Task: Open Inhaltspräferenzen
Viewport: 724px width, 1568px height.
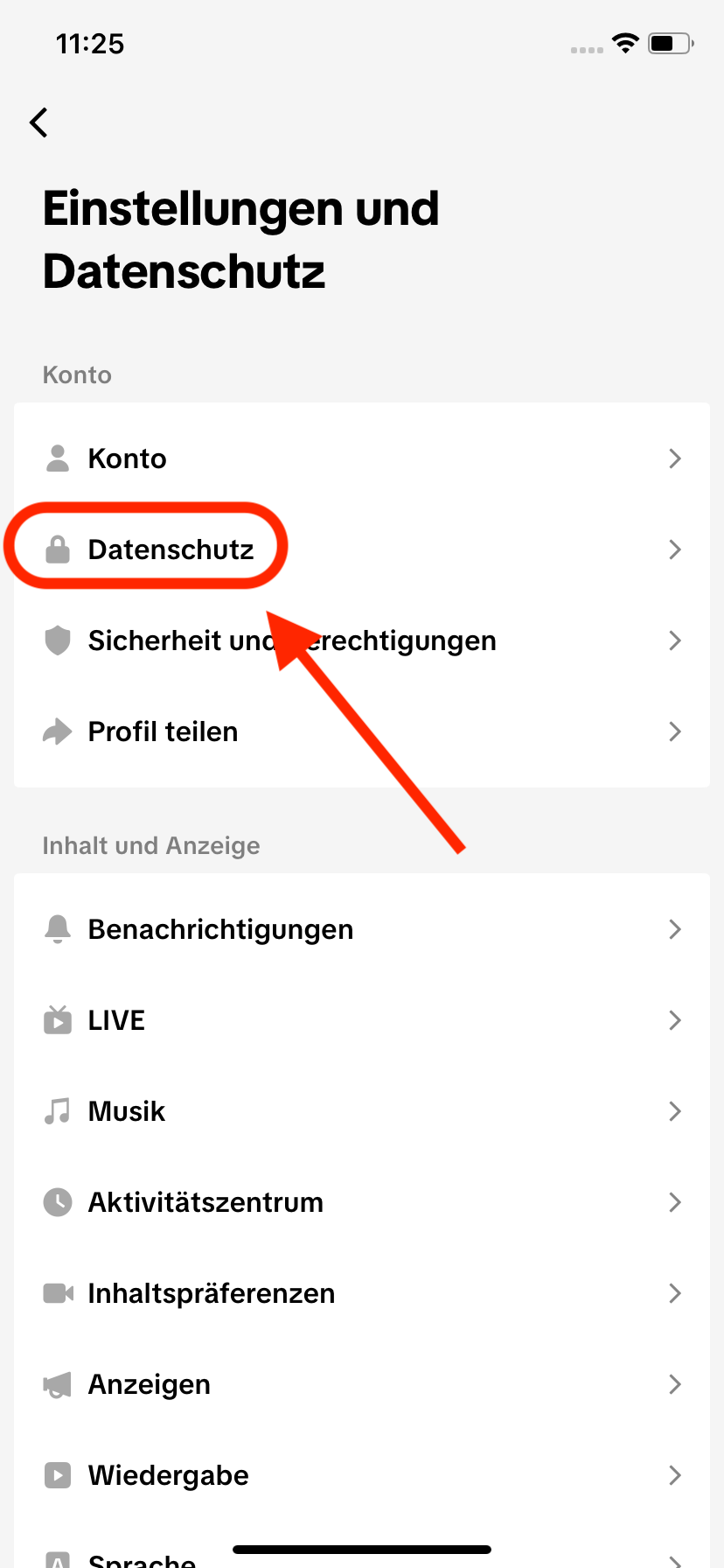Action: click(x=362, y=1293)
